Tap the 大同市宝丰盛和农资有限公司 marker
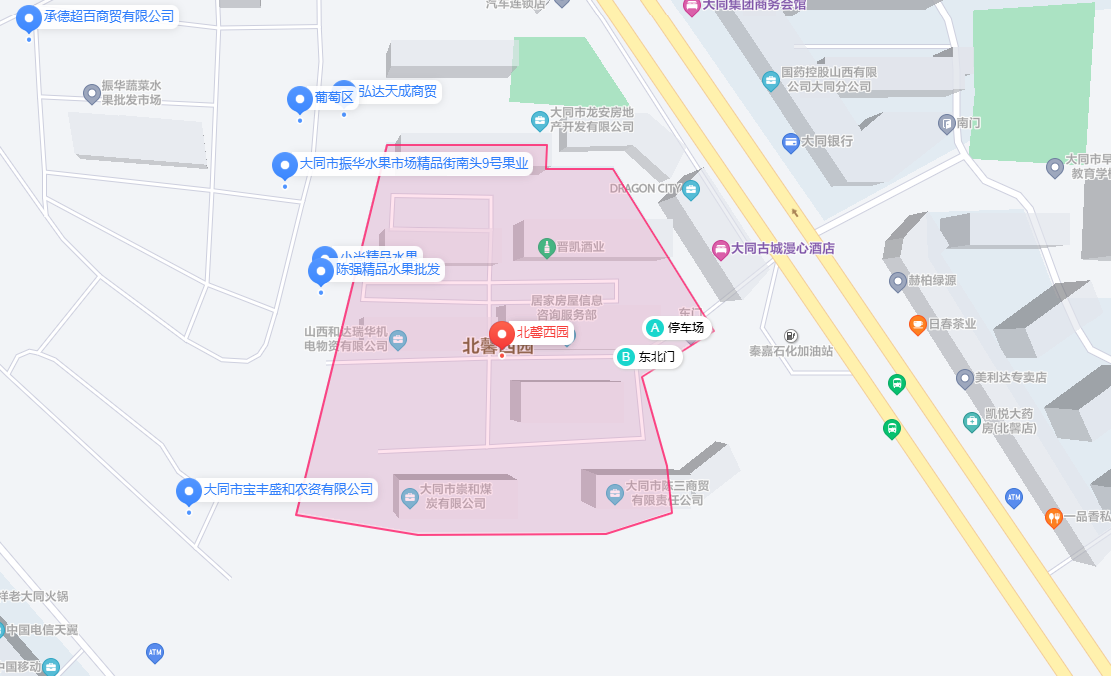The image size is (1111, 676). [x=189, y=491]
